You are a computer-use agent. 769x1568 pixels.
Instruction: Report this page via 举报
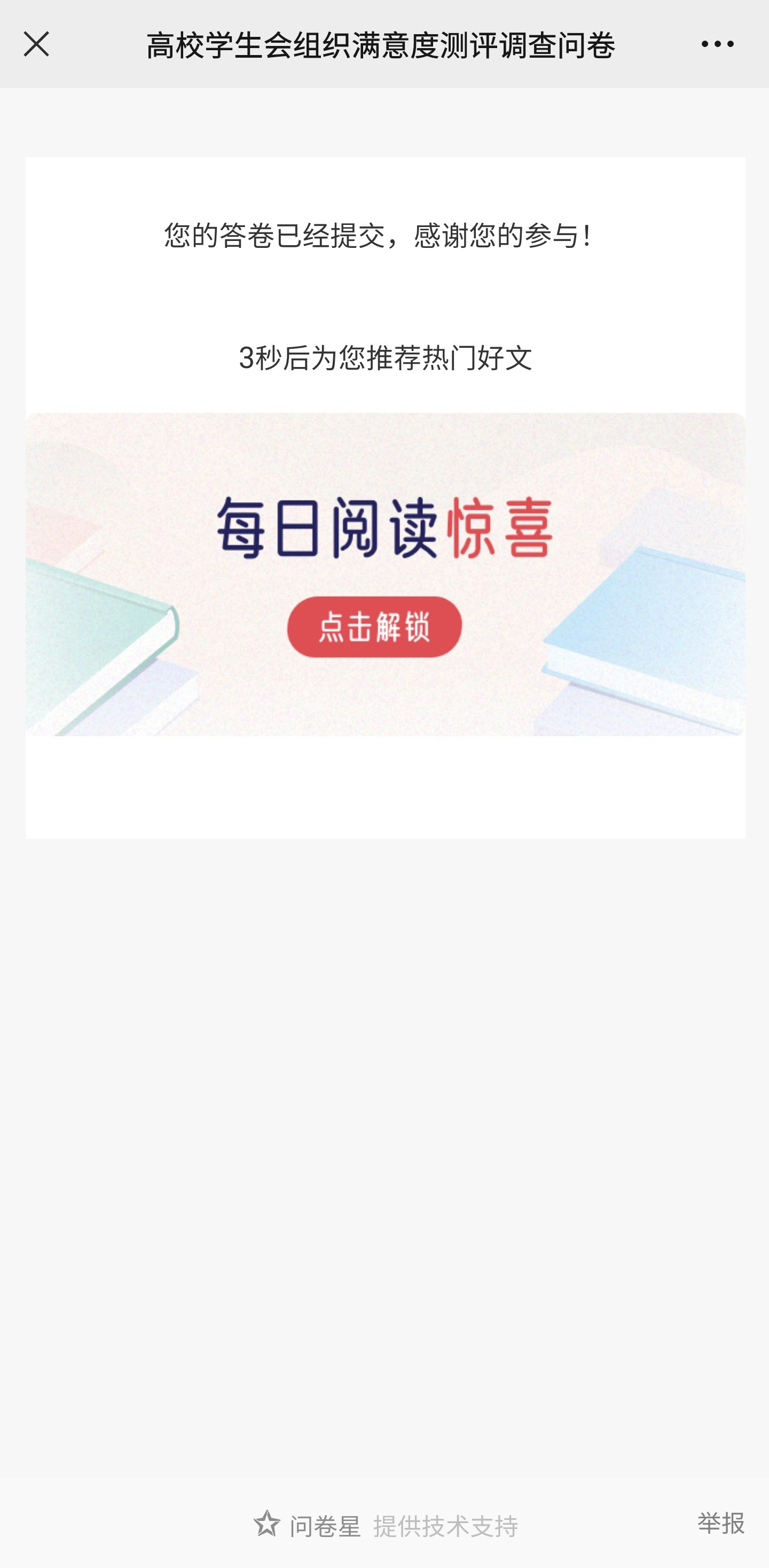(720, 1523)
